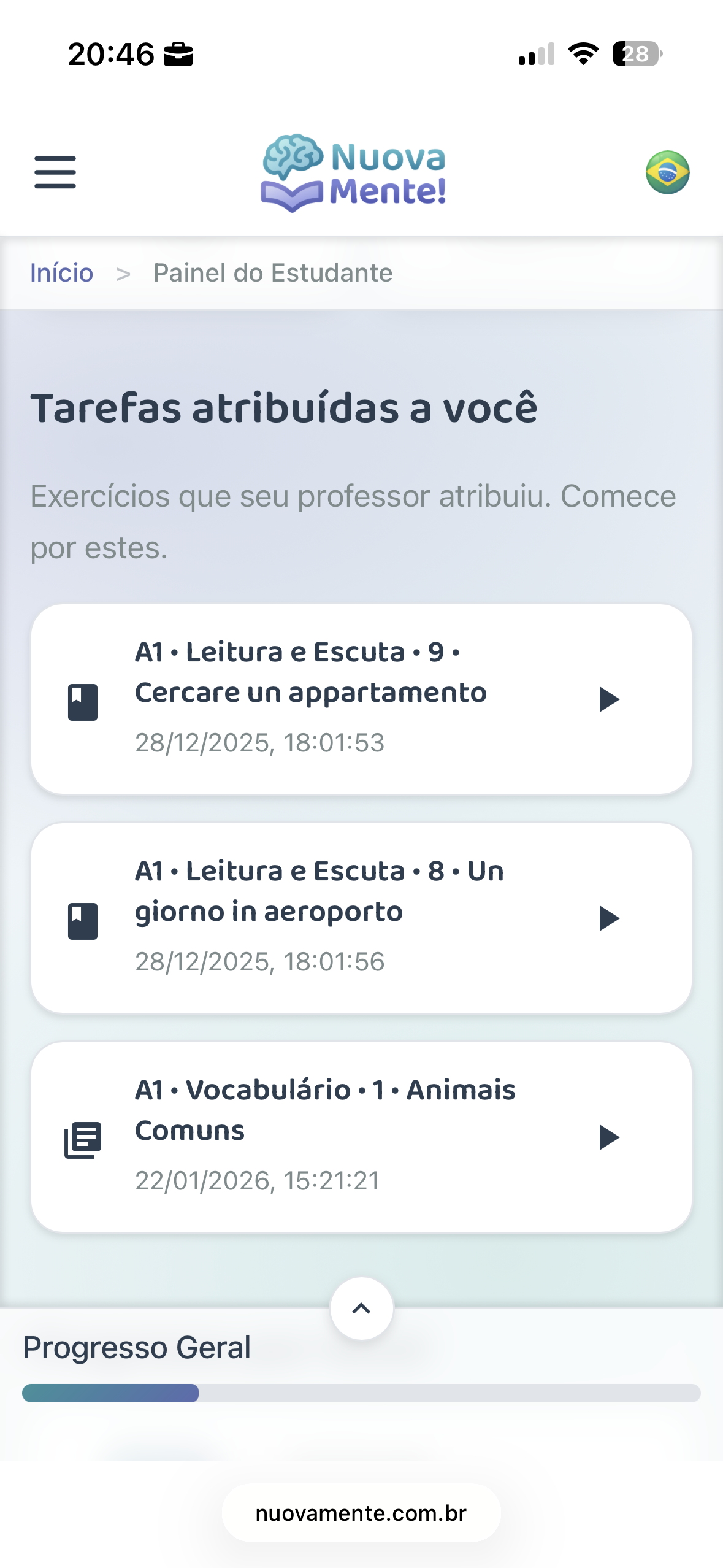Open the Animais Comuns vocabulary task
The width and height of the screenshot is (723, 1568).
[x=361, y=1137]
